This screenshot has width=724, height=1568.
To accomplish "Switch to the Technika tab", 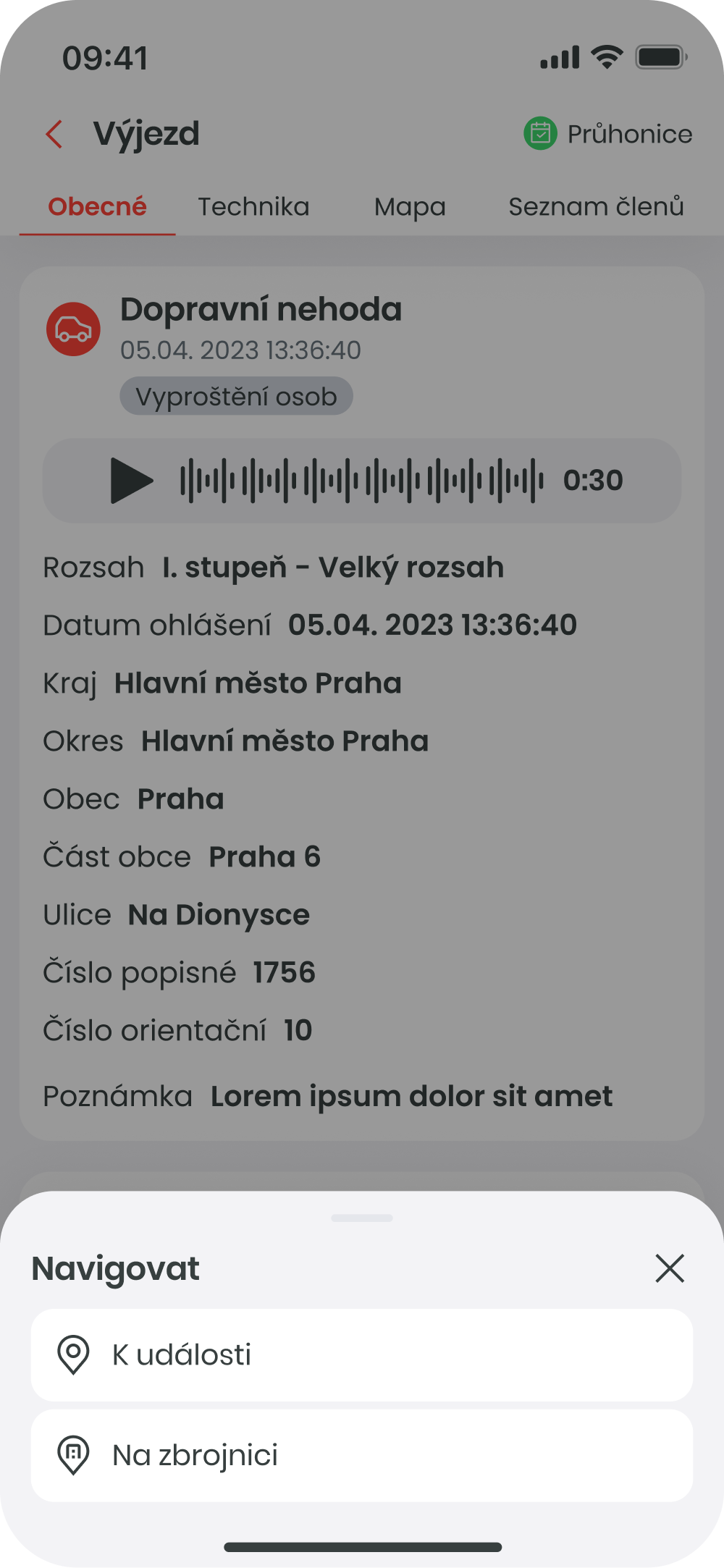I will pyautogui.click(x=253, y=207).
